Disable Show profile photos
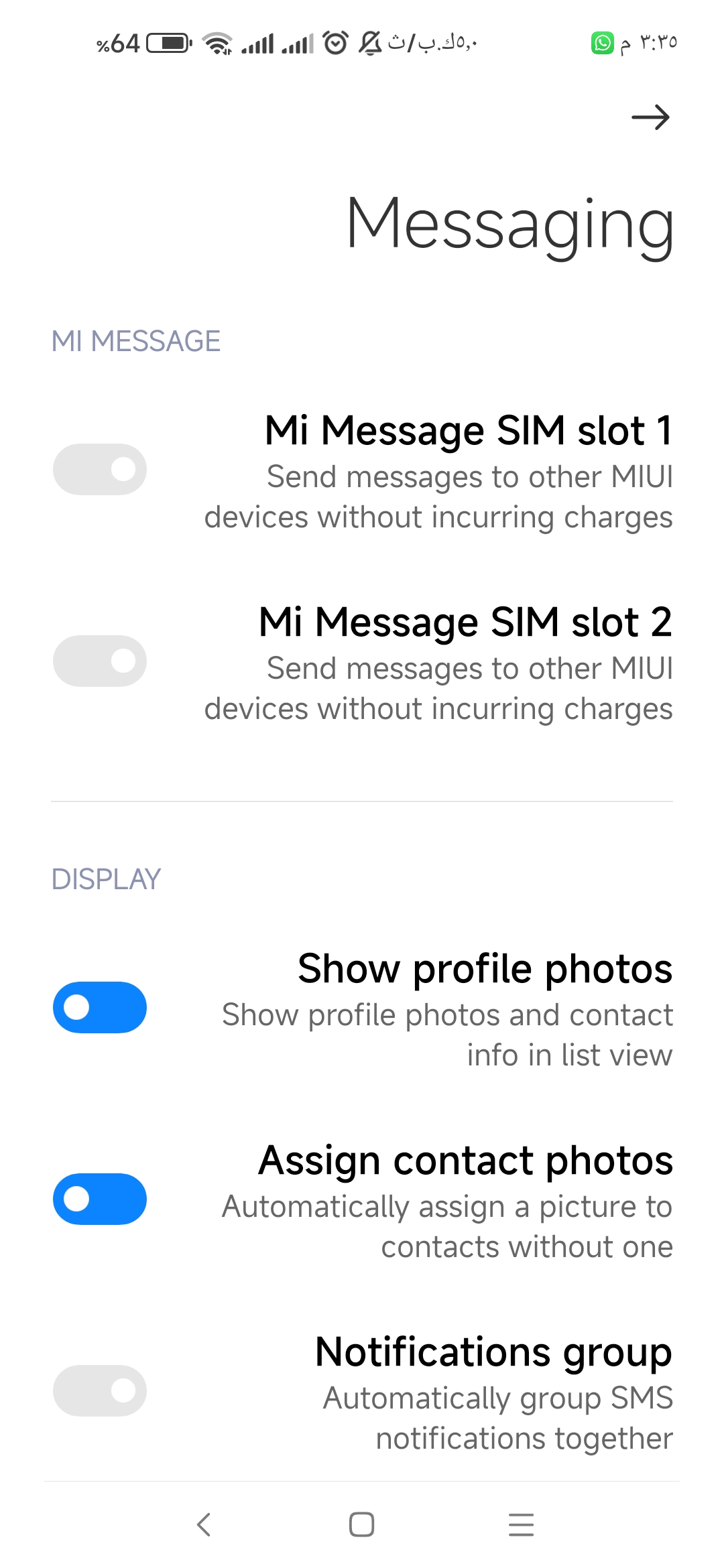 coord(99,1007)
